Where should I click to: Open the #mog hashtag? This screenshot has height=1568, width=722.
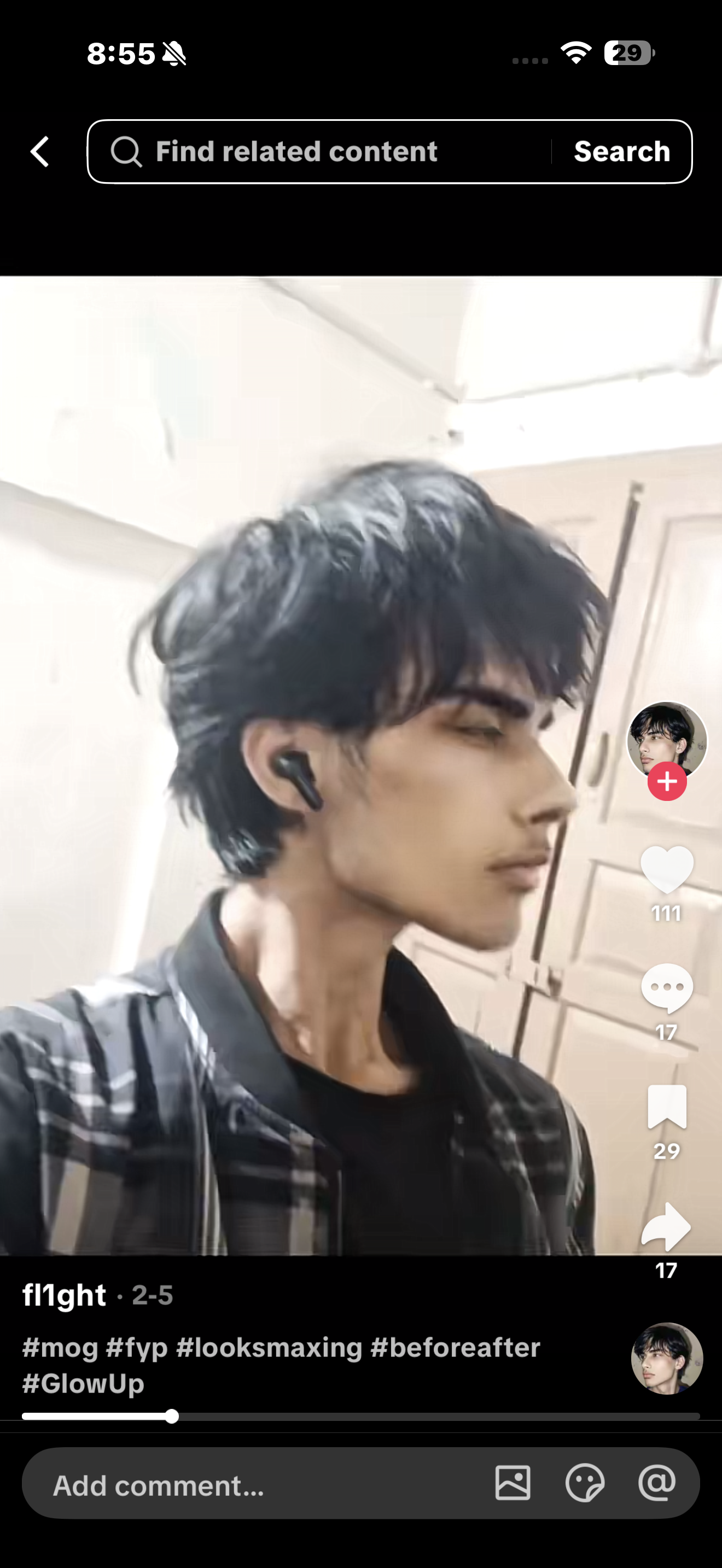60,1348
